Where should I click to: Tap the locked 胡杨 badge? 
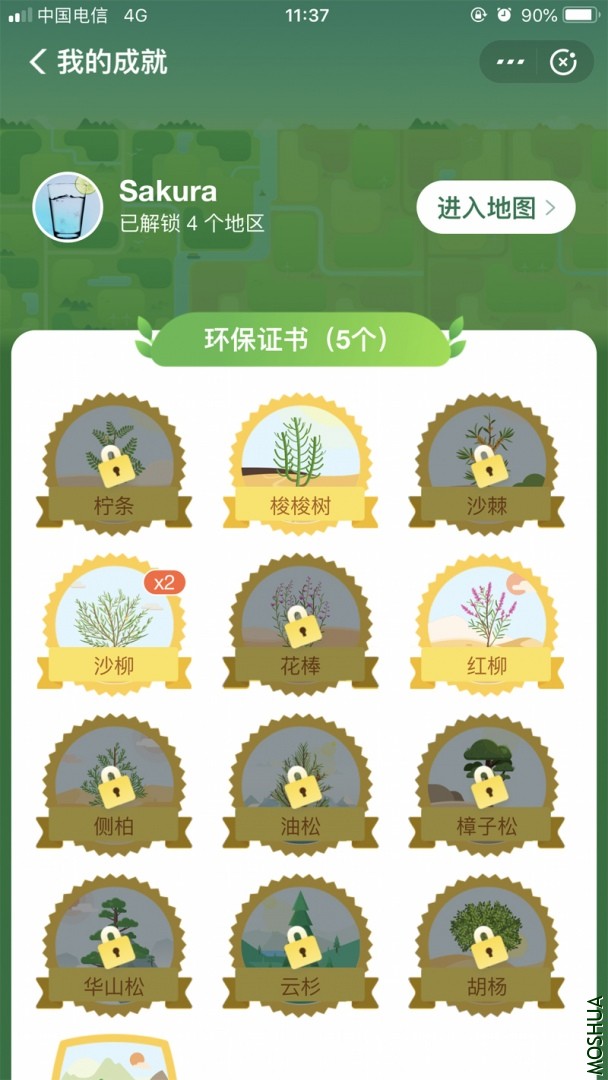click(x=487, y=944)
